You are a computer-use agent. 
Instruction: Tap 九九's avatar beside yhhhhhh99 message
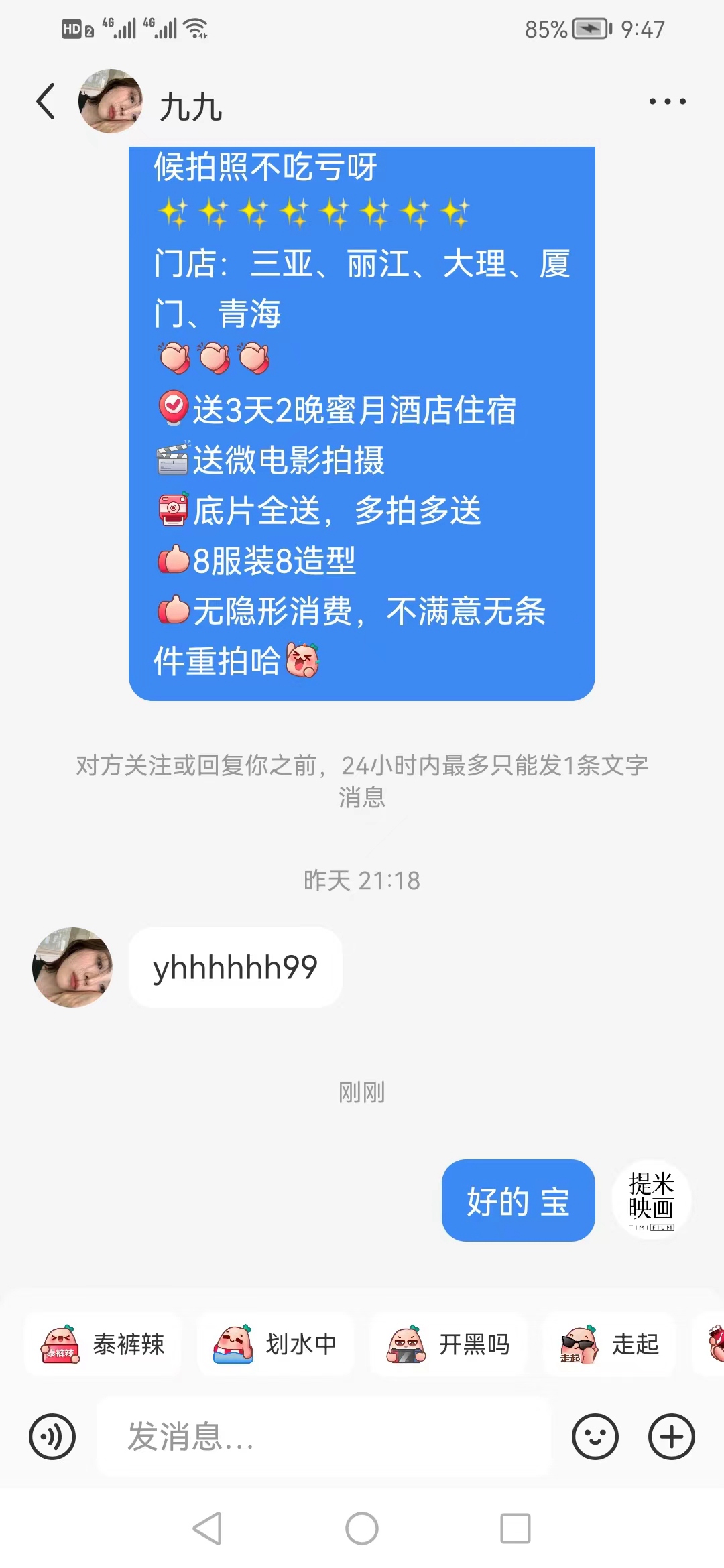pyautogui.click(x=72, y=967)
